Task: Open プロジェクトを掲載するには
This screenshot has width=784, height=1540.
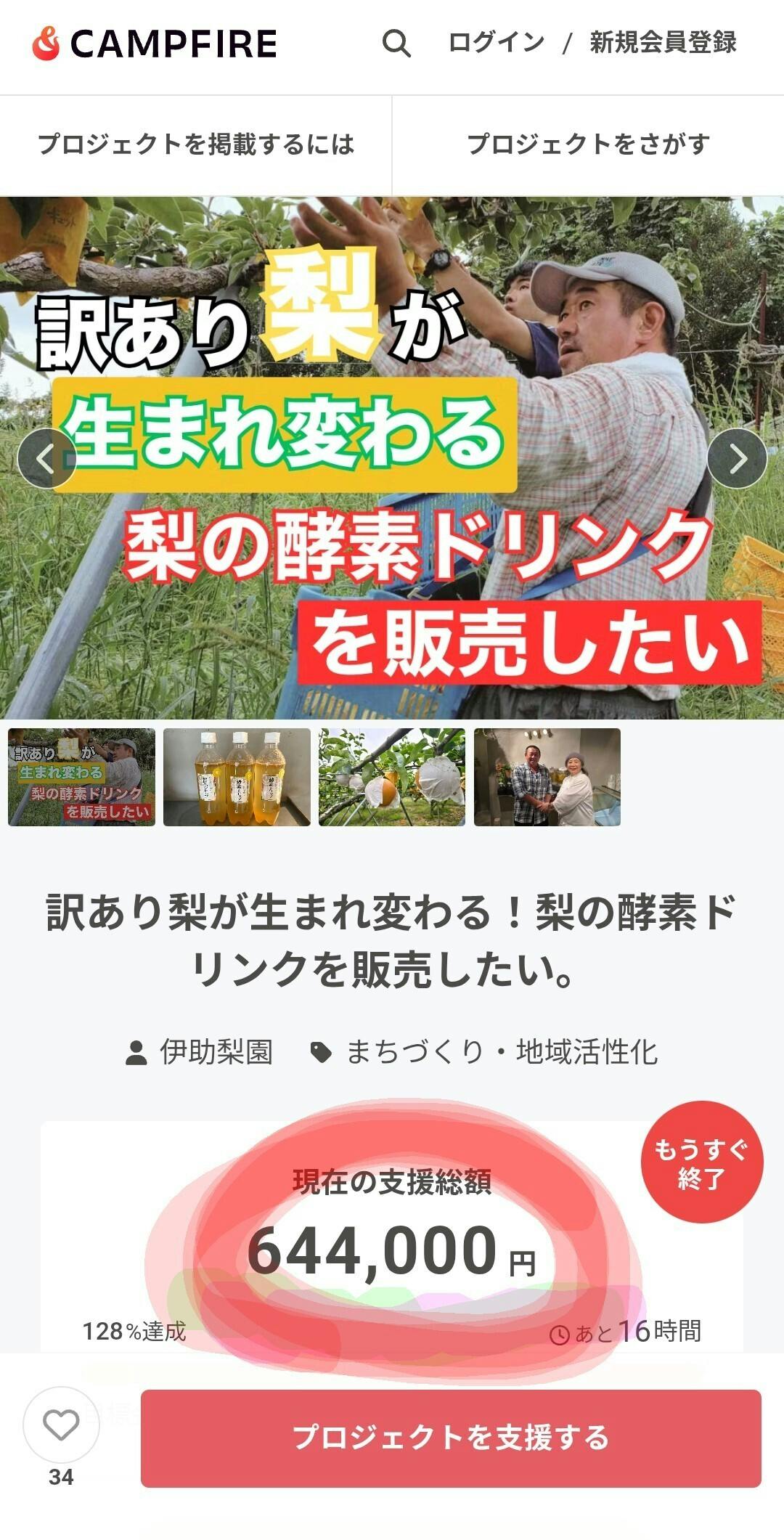Action: coord(196,144)
